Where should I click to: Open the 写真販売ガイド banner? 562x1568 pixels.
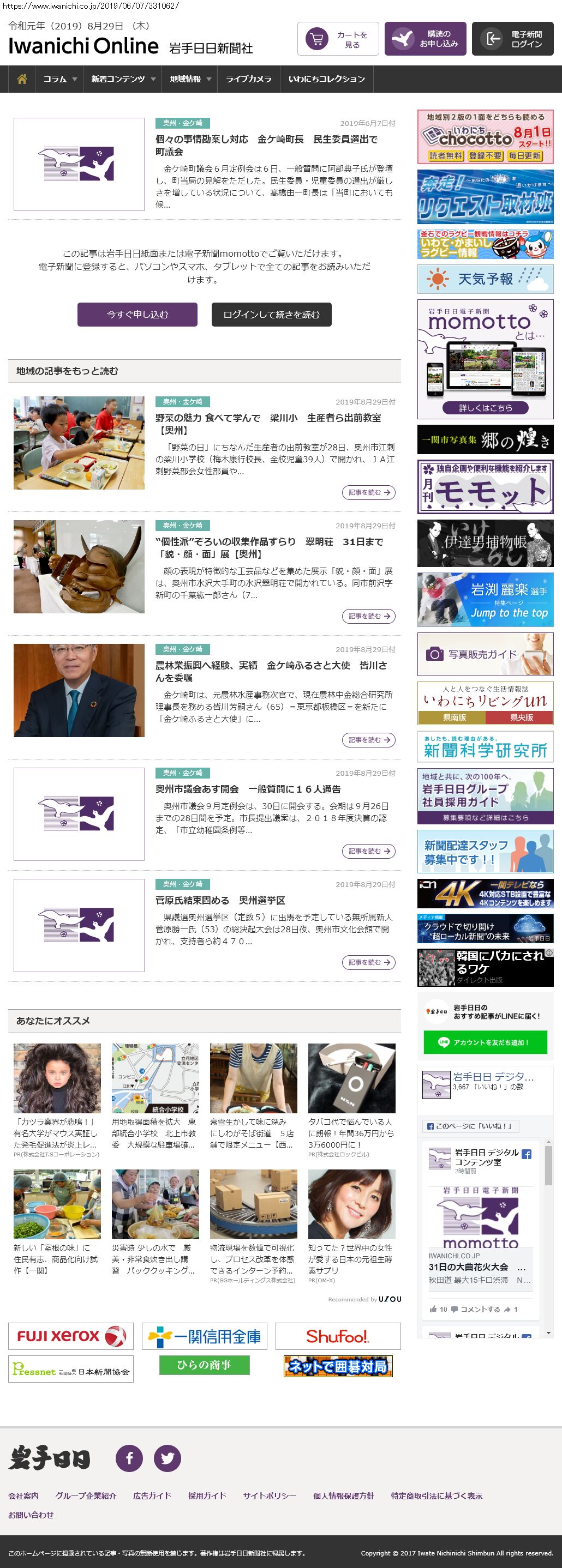[x=485, y=654]
